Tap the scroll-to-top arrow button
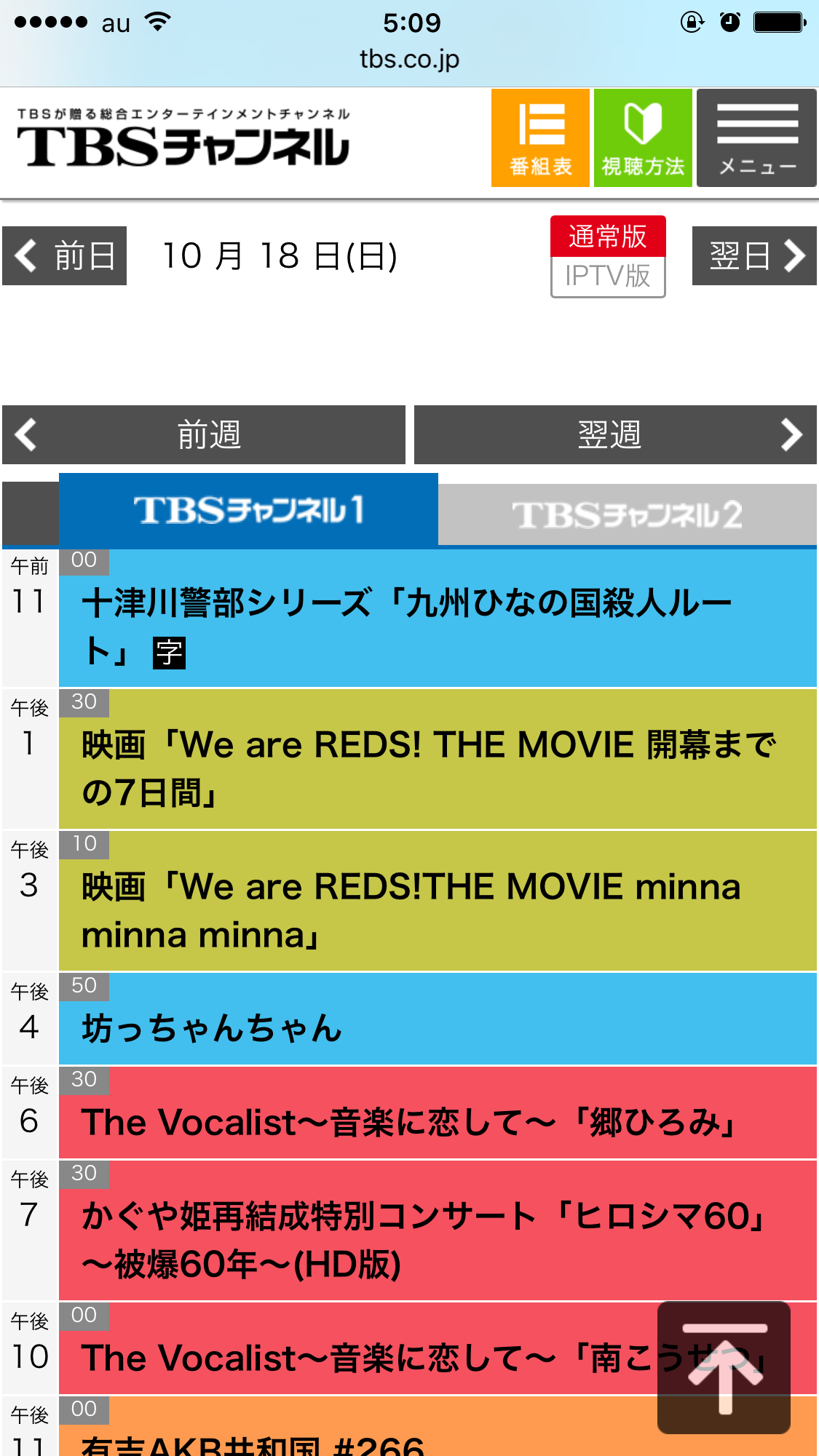Image resolution: width=819 pixels, height=1456 pixels. (x=724, y=1367)
